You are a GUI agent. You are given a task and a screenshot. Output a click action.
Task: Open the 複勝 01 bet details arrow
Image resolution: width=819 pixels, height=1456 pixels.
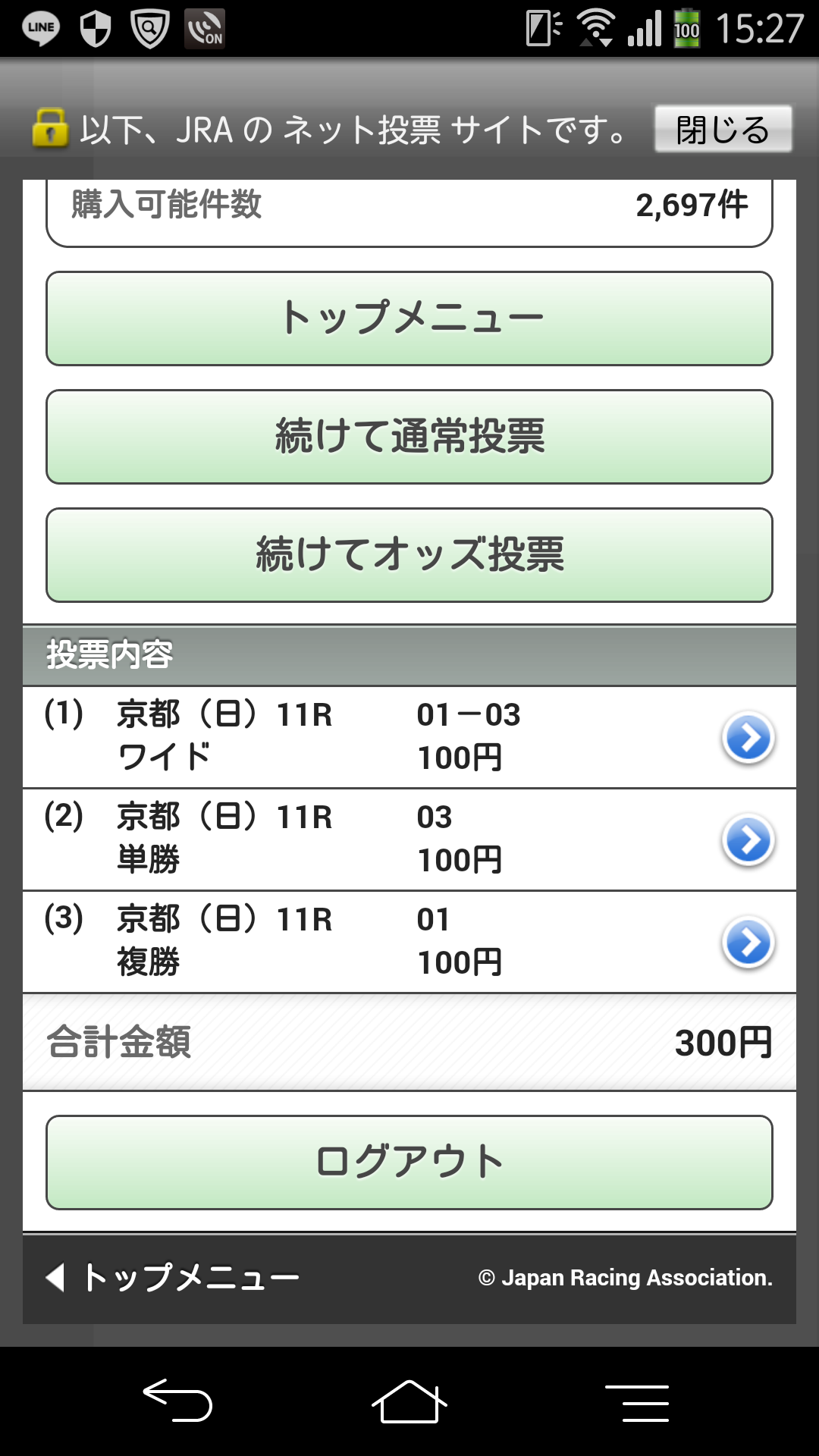pos(748,943)
